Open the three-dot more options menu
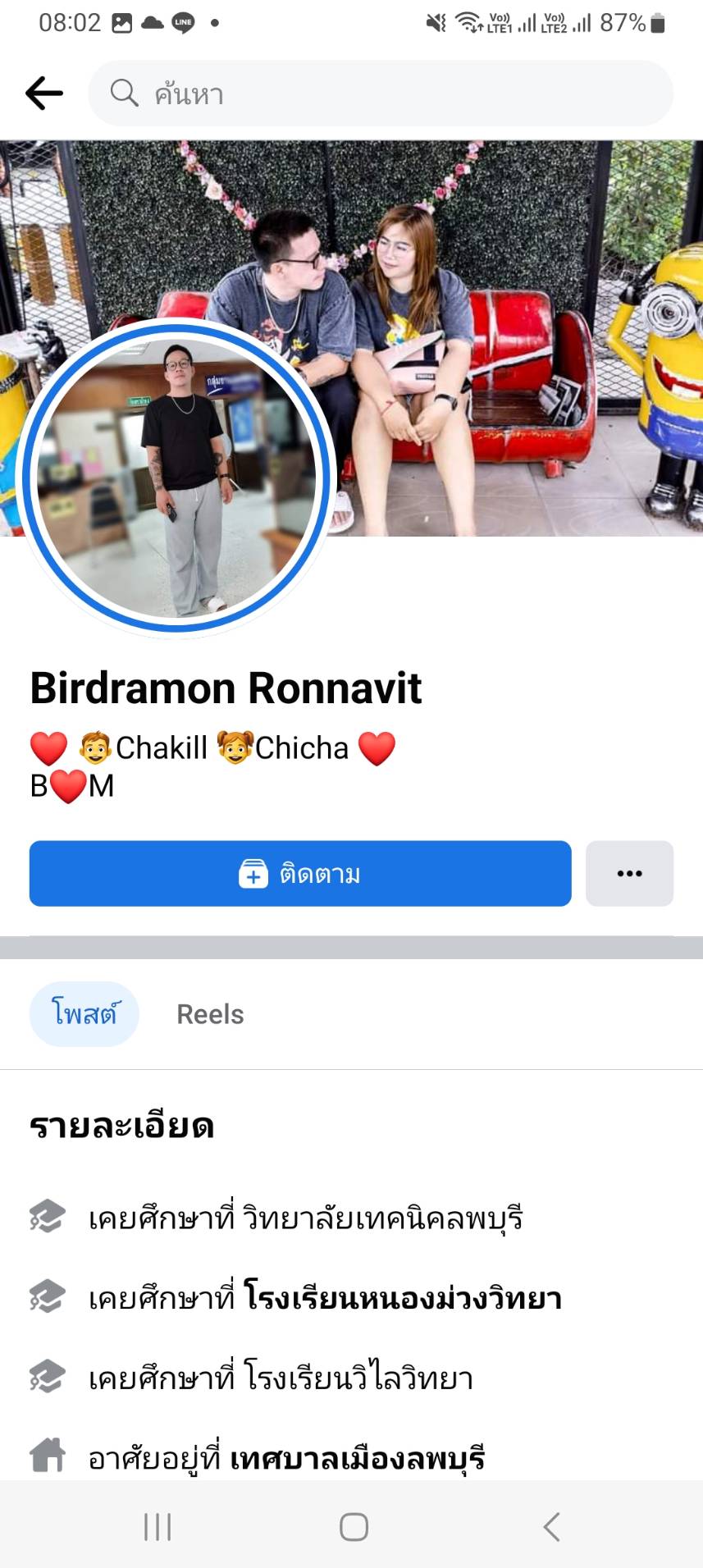 click(x=629, y=874)
